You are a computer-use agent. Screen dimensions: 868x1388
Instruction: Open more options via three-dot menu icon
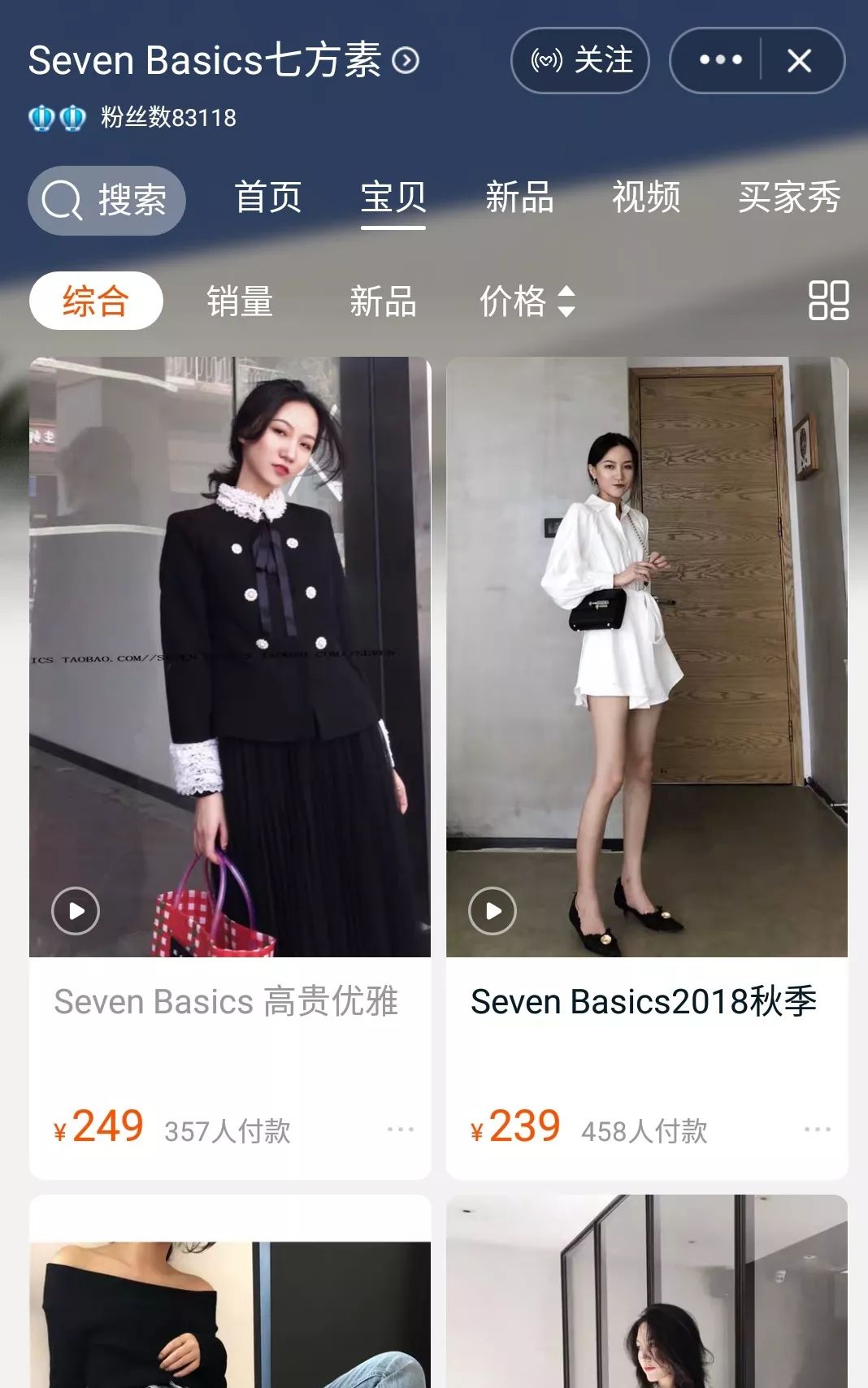[x=719, y=60]
